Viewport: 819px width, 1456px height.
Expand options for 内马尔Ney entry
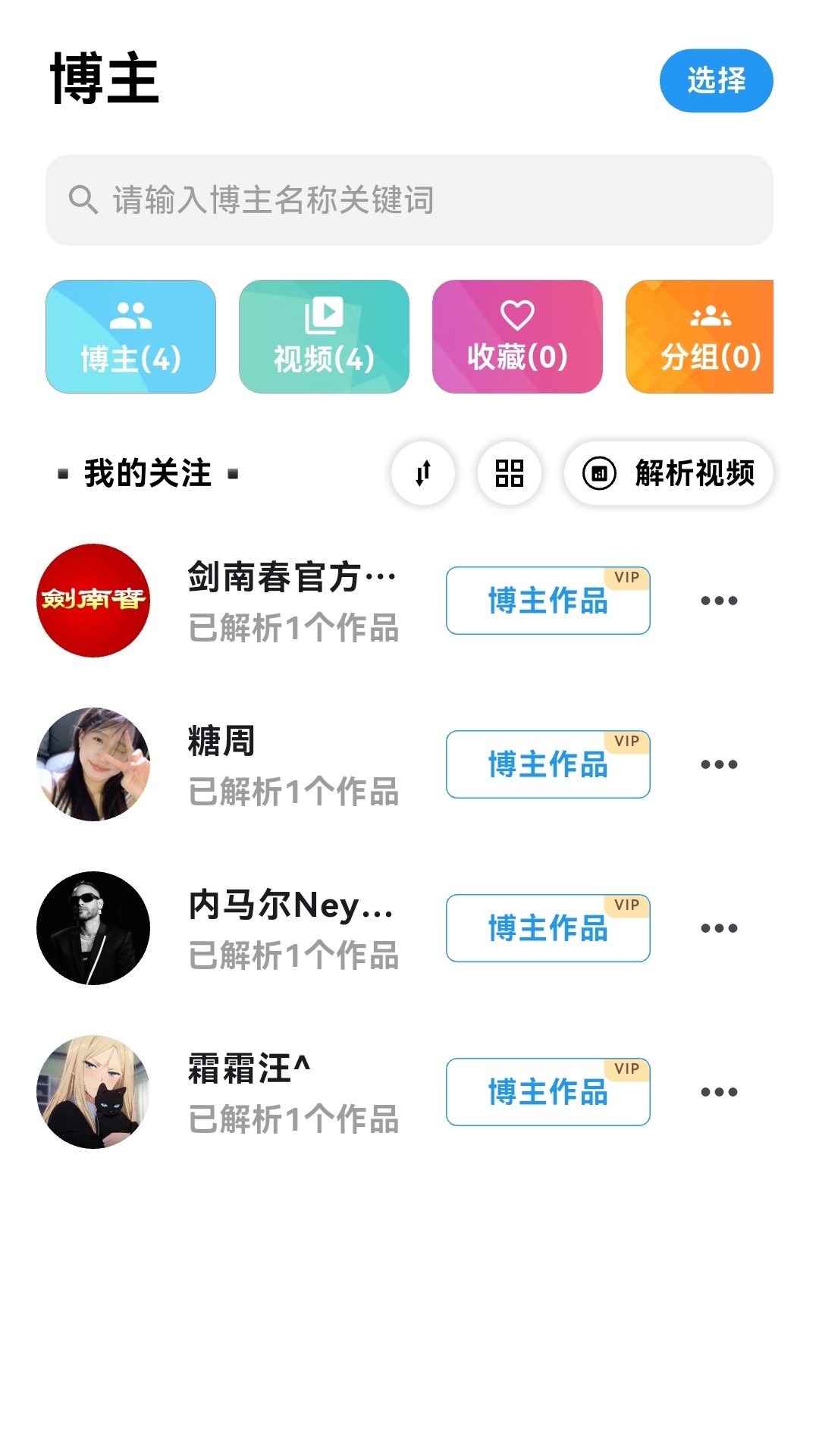click(717, 928)
